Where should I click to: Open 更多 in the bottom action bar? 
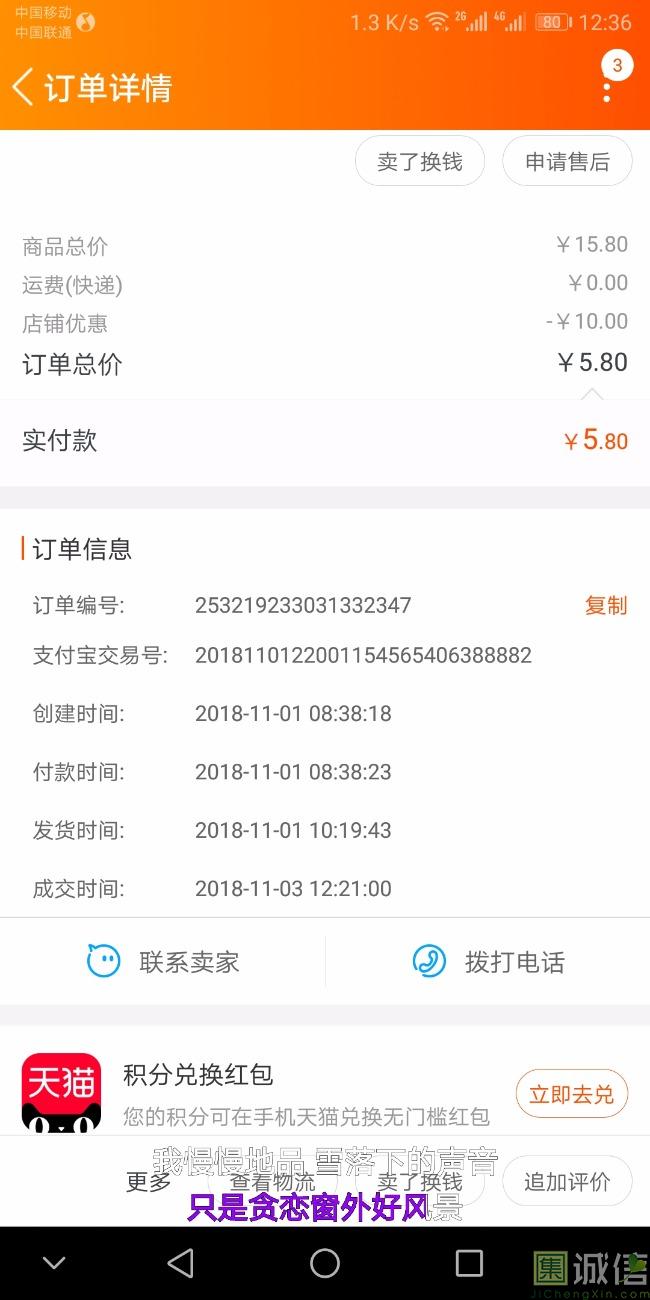coord(149,1182)
